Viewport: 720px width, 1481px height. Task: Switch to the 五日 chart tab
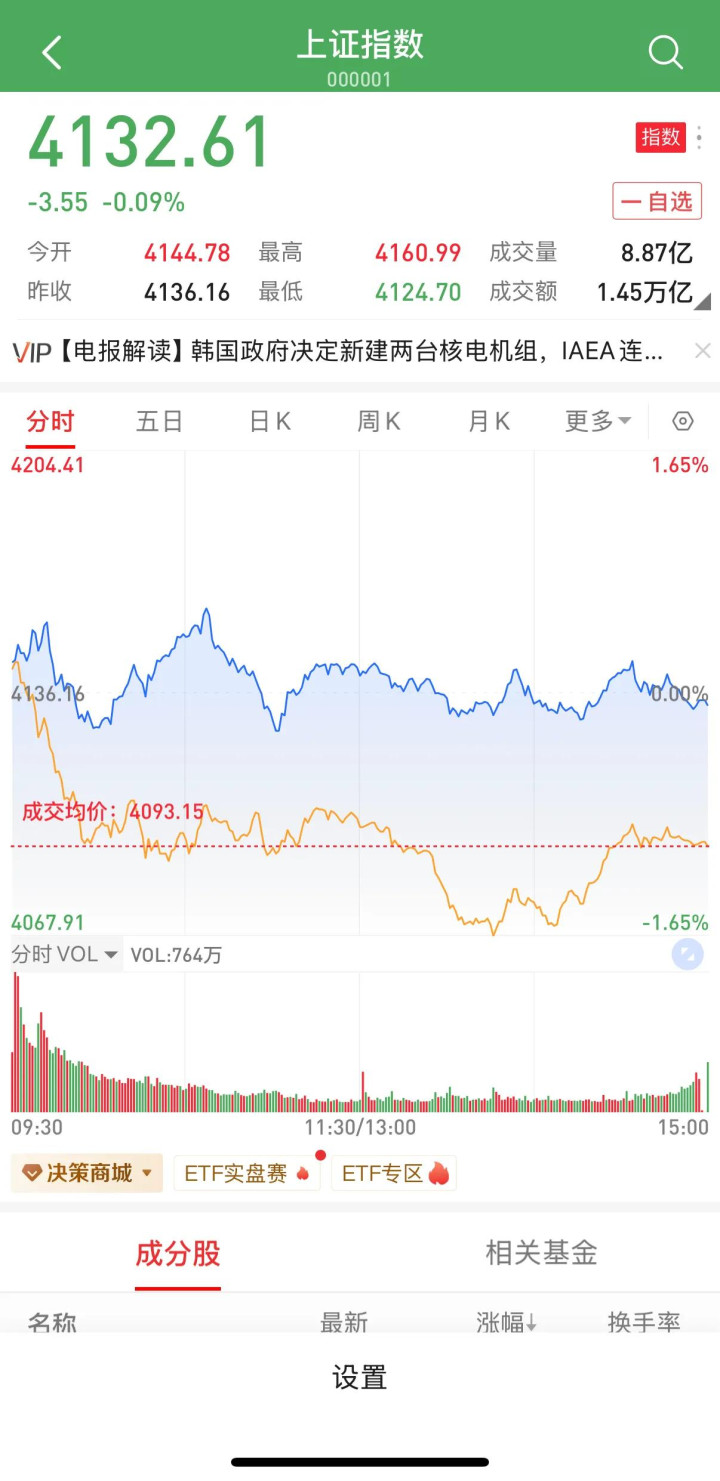pos(160,422)
